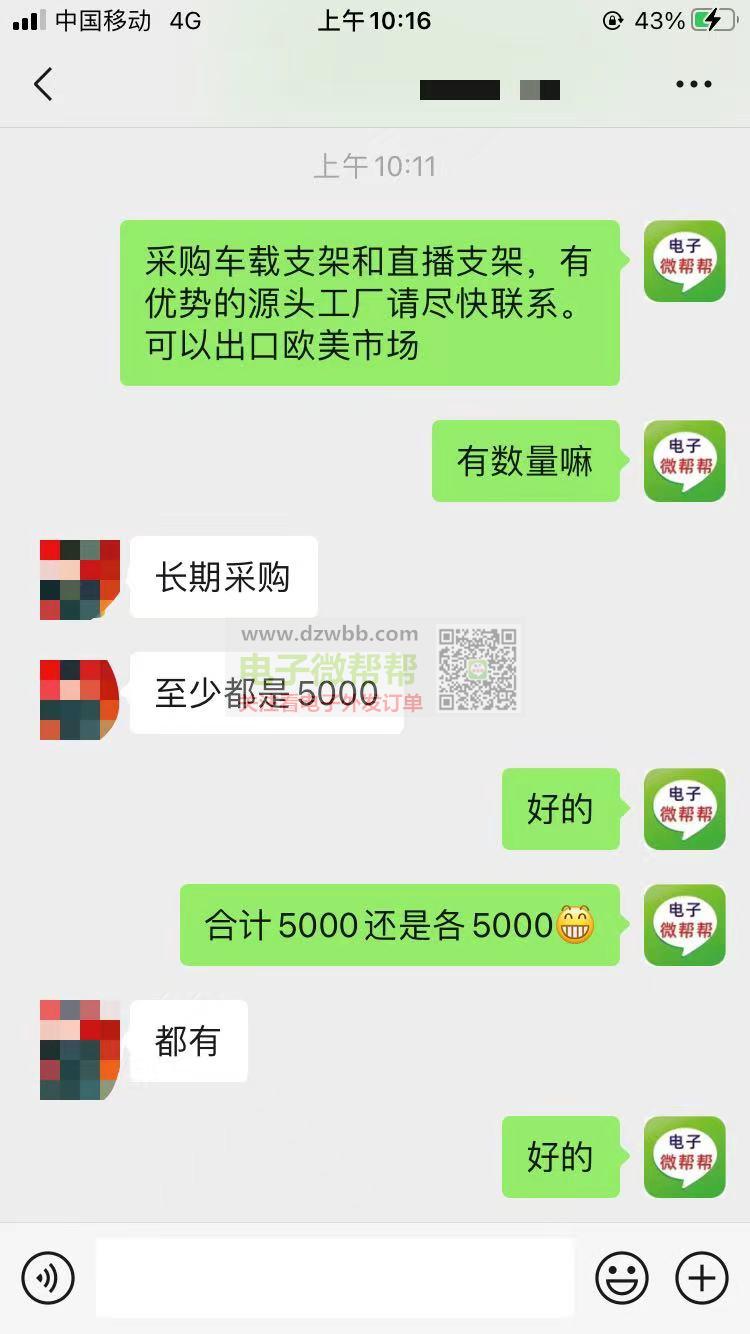Open the emoji sticker panel
The image size is (750, 1334).
tap(622, 1277)
